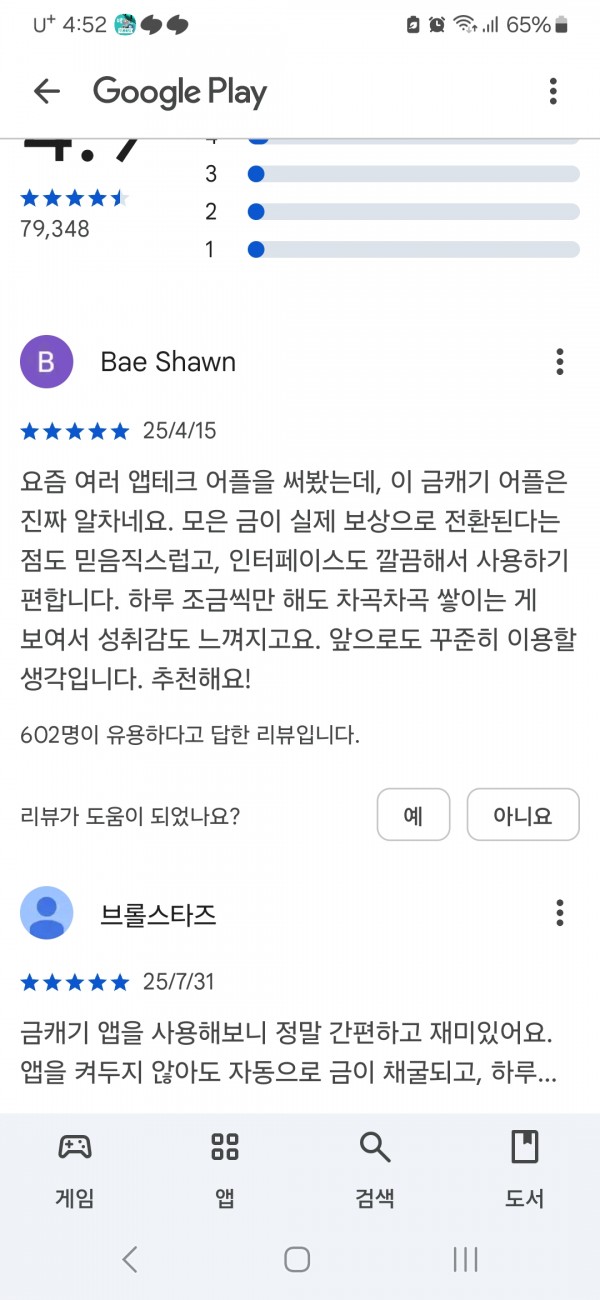600x1300 pixels.
Task: Switch to the 도서 tab
Action: tap(525, 1170)
